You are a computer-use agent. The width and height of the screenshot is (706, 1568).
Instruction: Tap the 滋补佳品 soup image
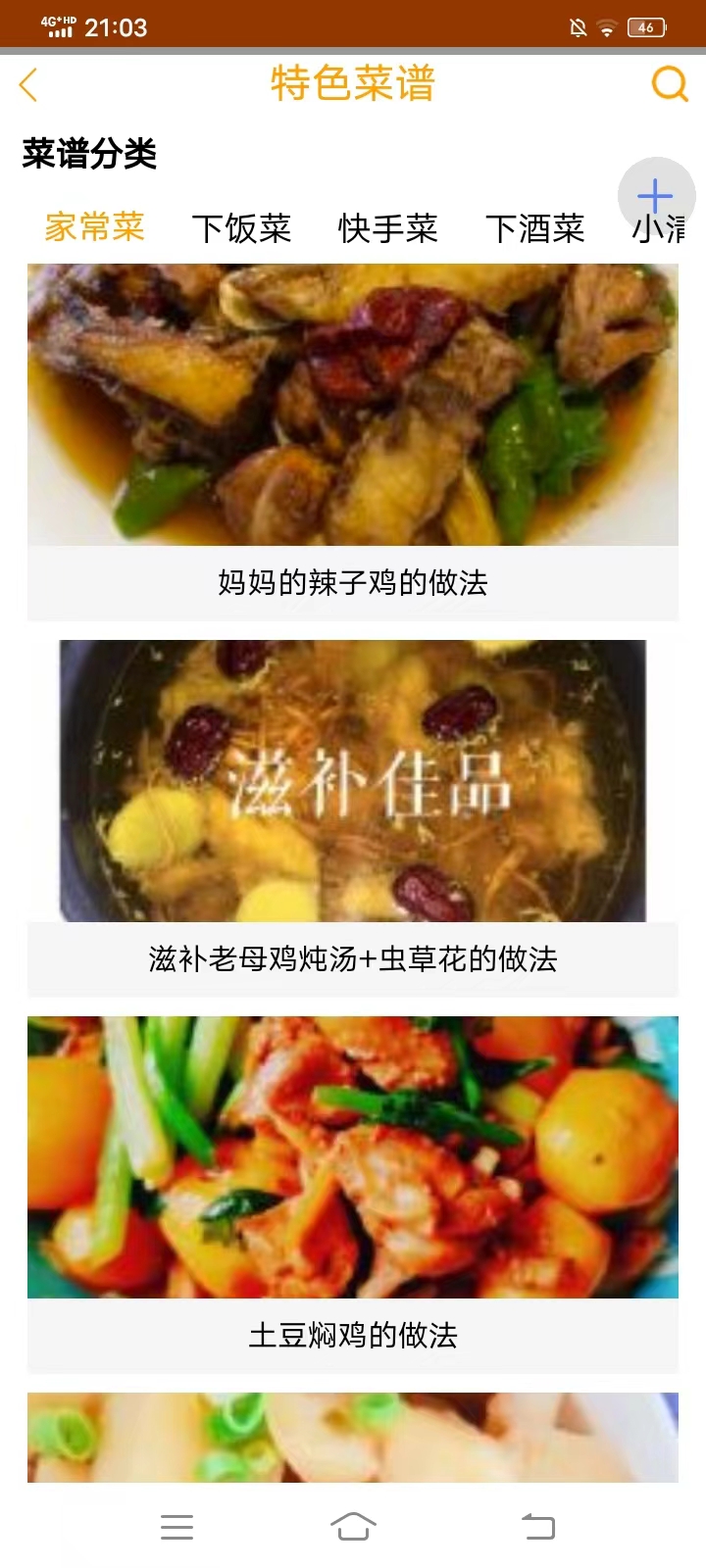coord(353,779)
